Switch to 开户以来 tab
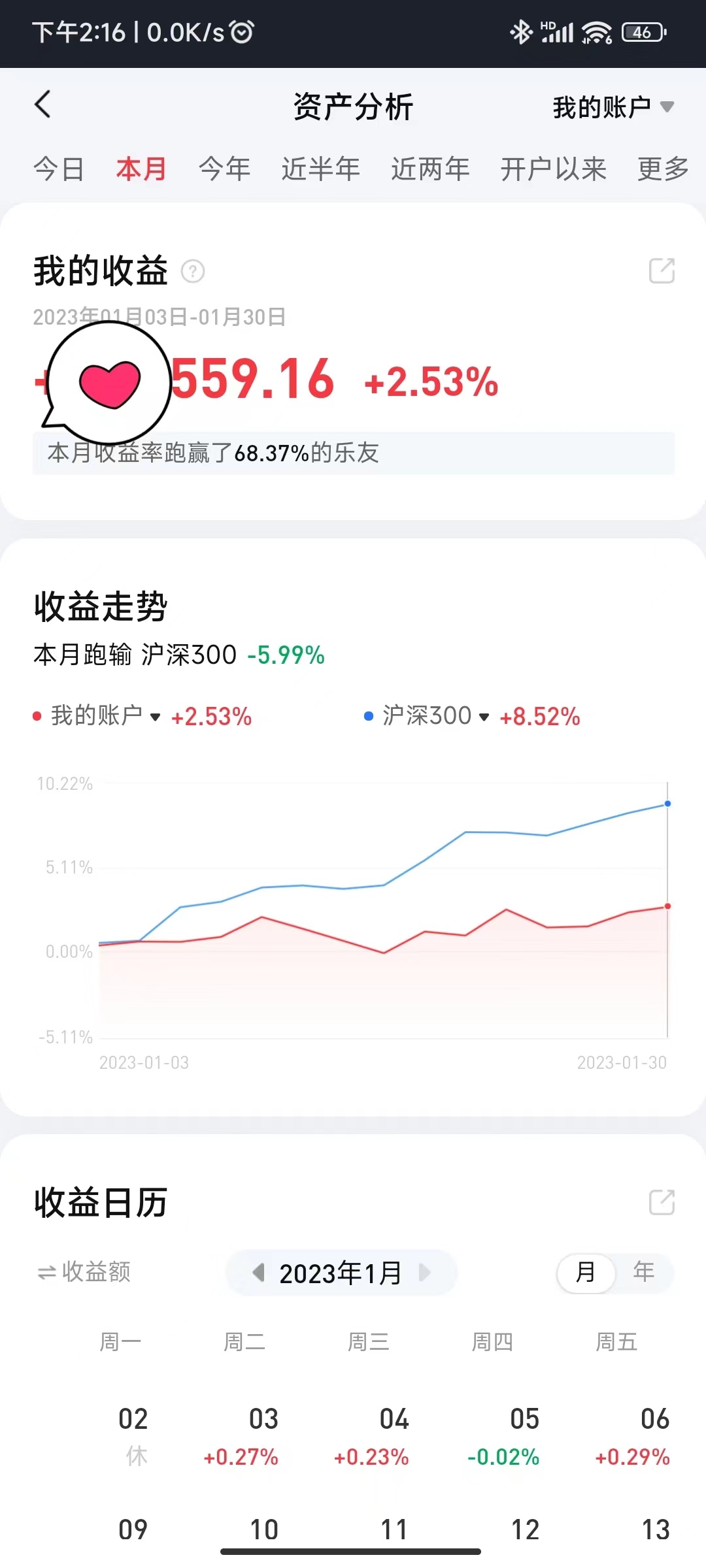The width and height of the screenshot is (706, 1568). (553, 169)
